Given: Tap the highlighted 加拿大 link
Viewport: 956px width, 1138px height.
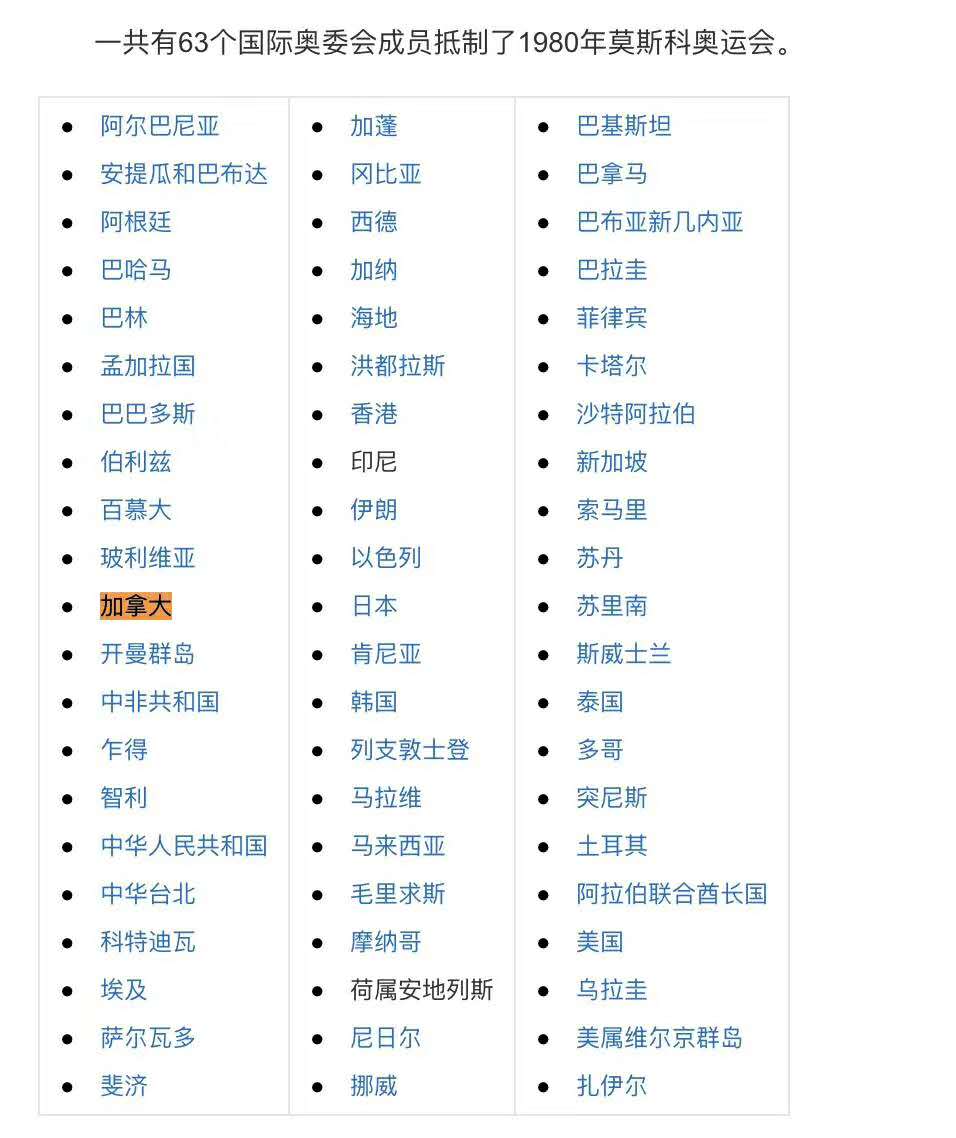Looking at the screenshot, I should click(136, 607).
